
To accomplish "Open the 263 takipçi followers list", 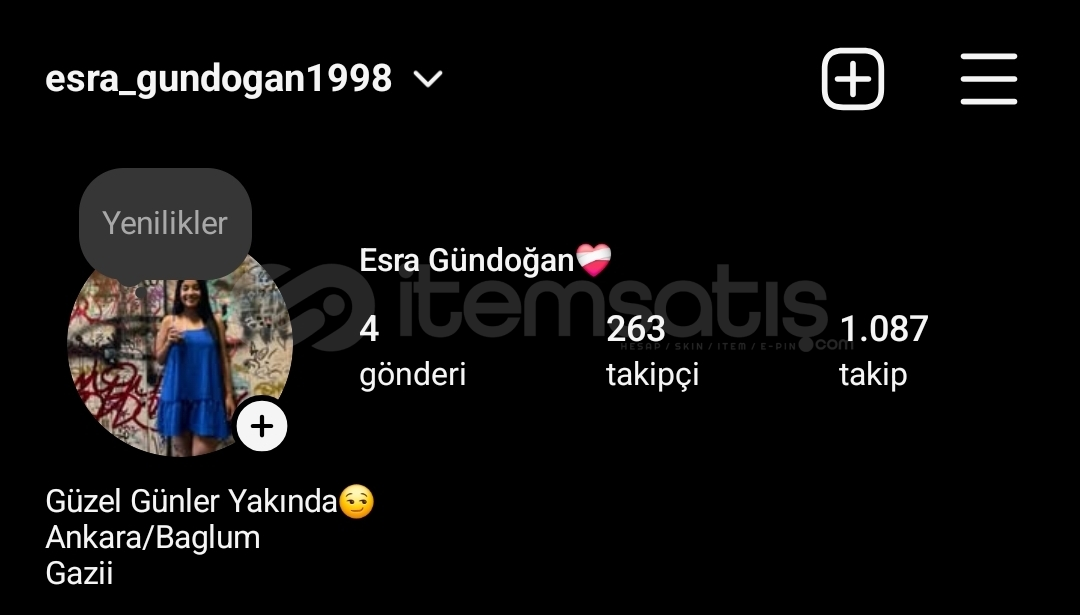I will [652, 350].
